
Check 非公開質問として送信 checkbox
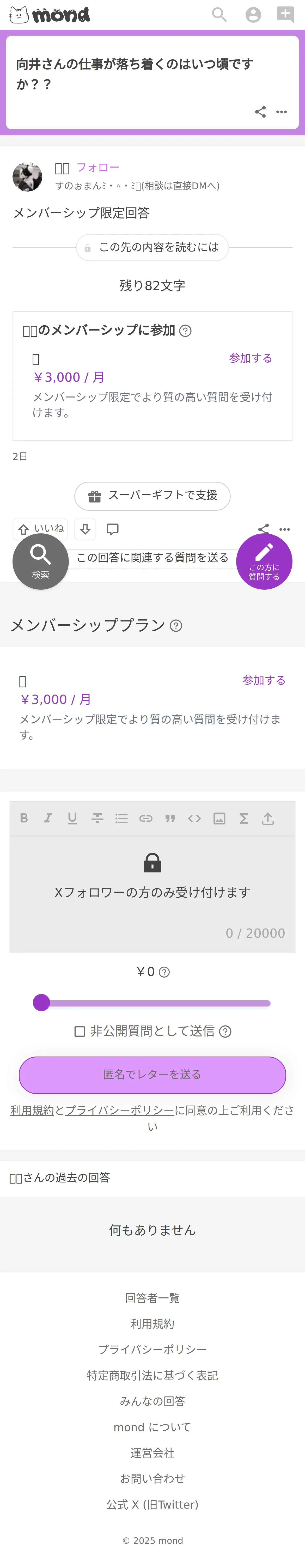tap(80, 1031)
